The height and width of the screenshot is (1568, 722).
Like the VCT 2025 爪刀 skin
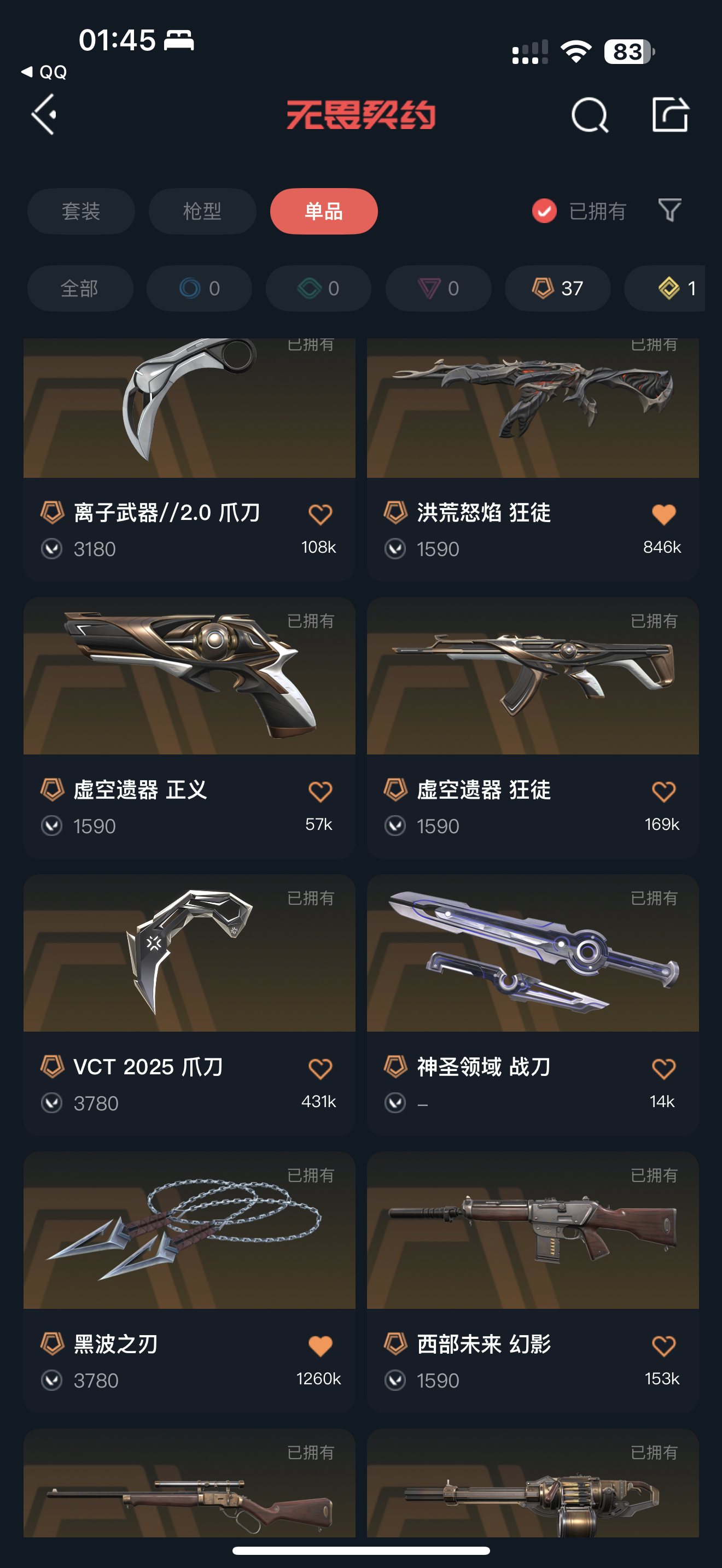pyautogui.click(x=320, y=1068)
